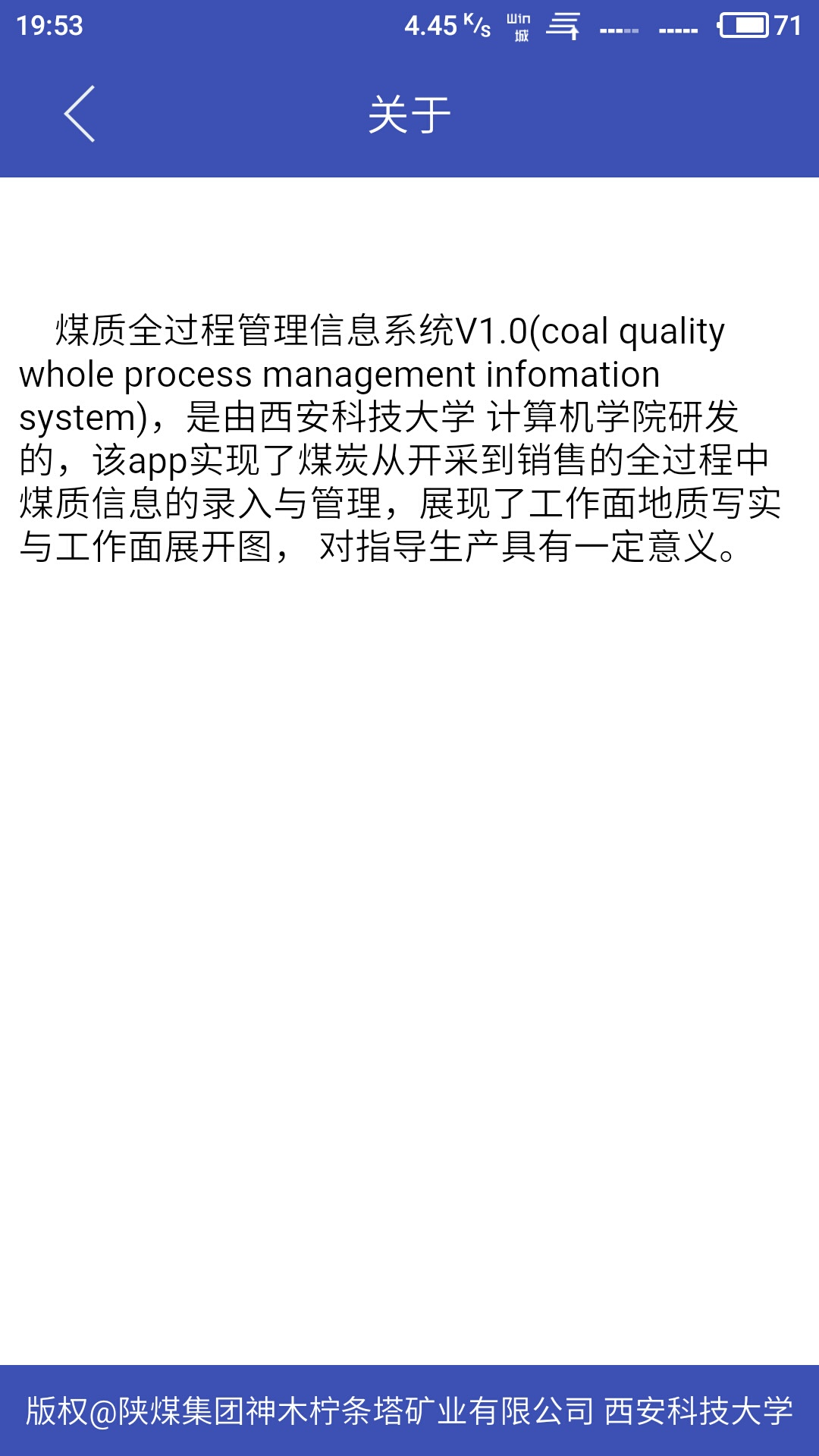Go back from the 关于 page
Screen dimensions: 819x1456
(x=80, y=114)
